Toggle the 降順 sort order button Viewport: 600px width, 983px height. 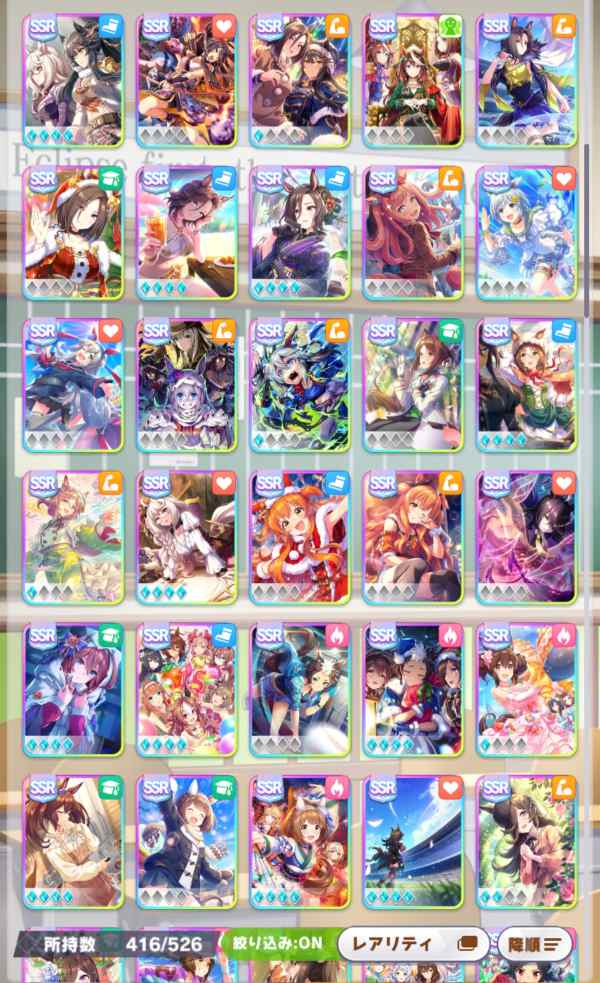click(535, 944)
